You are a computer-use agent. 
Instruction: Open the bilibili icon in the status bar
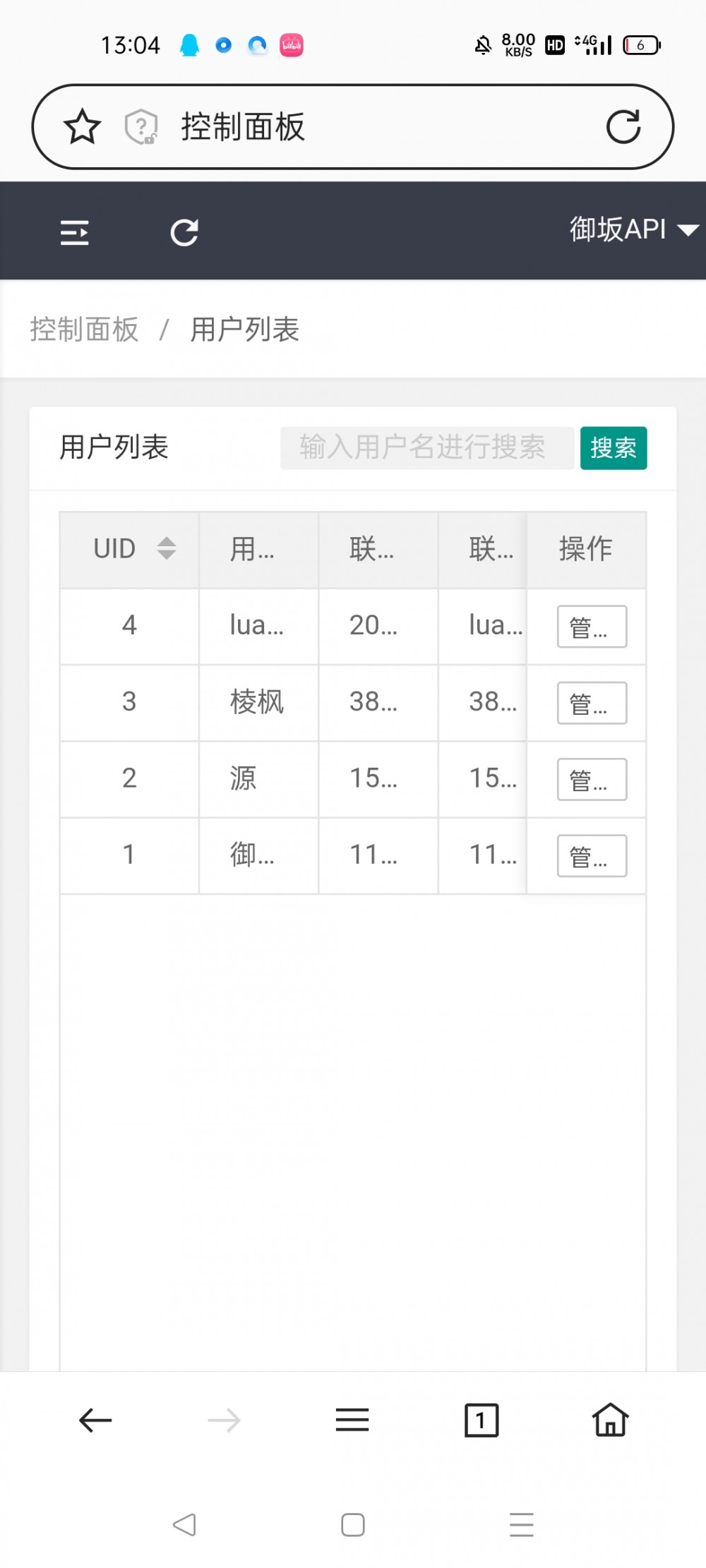click(293, 45)
